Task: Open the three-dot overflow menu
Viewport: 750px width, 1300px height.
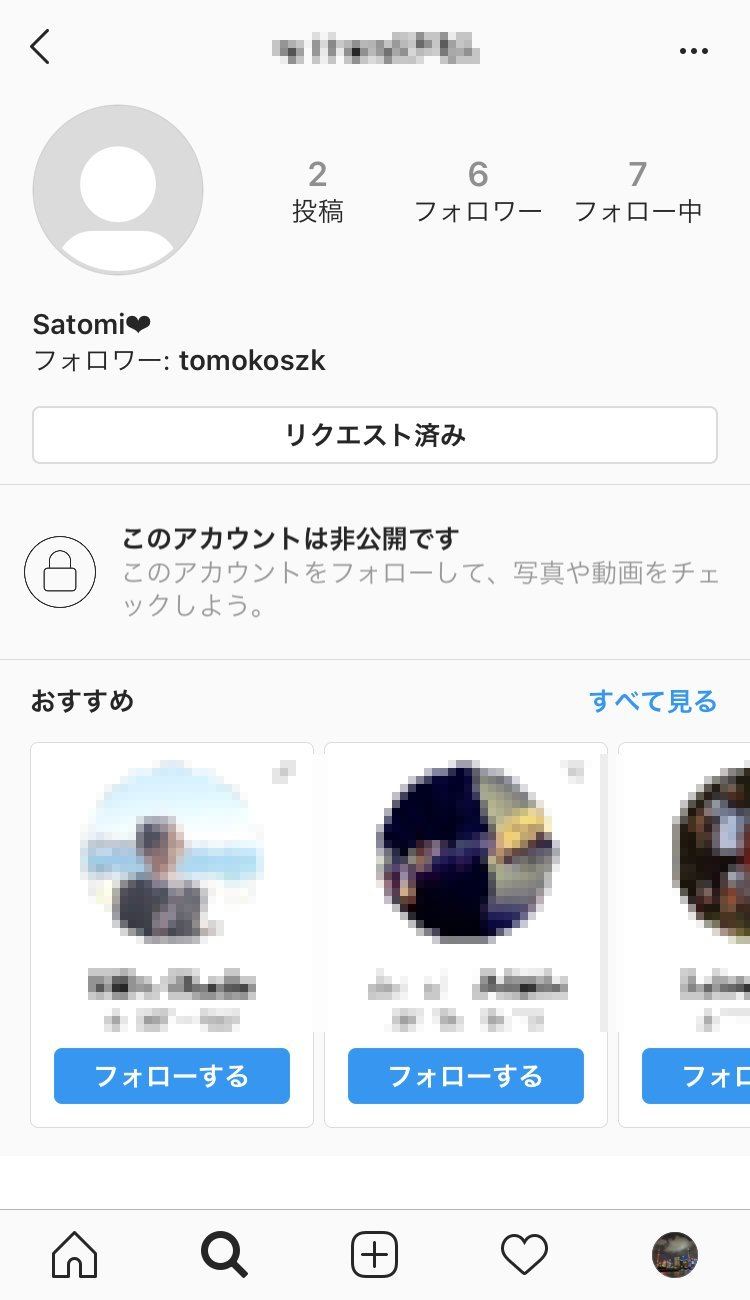Action: point(693,51)
